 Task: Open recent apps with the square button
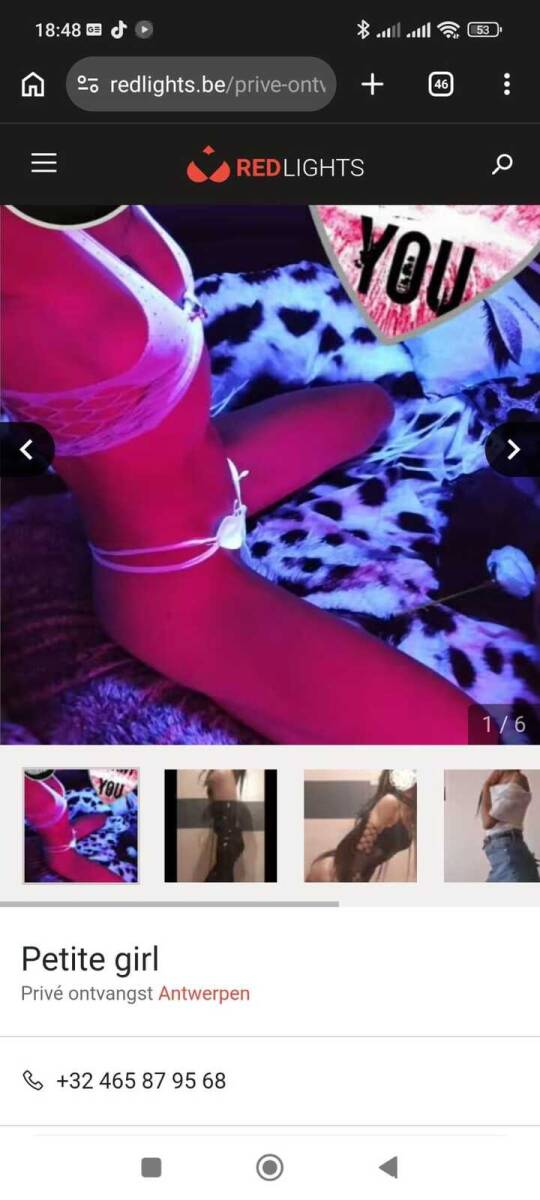(x=151, y=1167)
